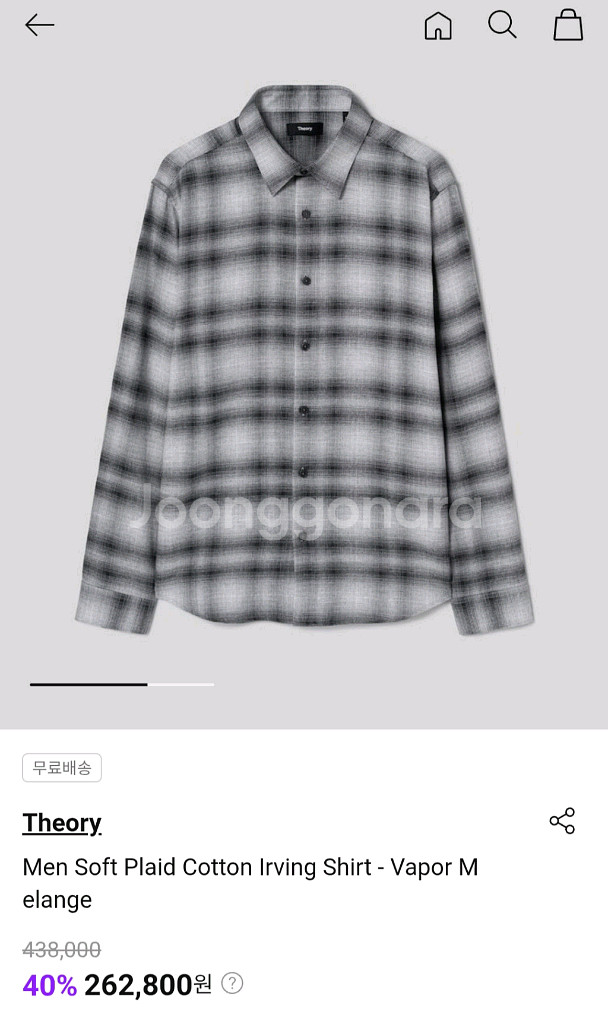Open the home icon
This screenshot has height=1024, width=608.
click(438, 25)
